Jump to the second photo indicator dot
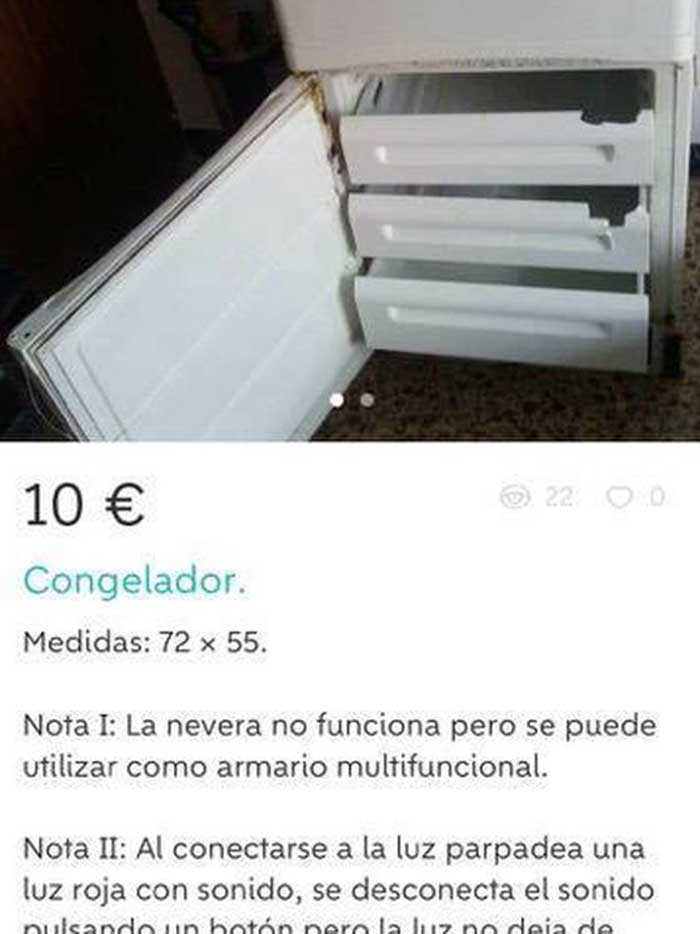The height and width of the screenshot is (934, 700). pyautogui.click(x=367, y=400)
